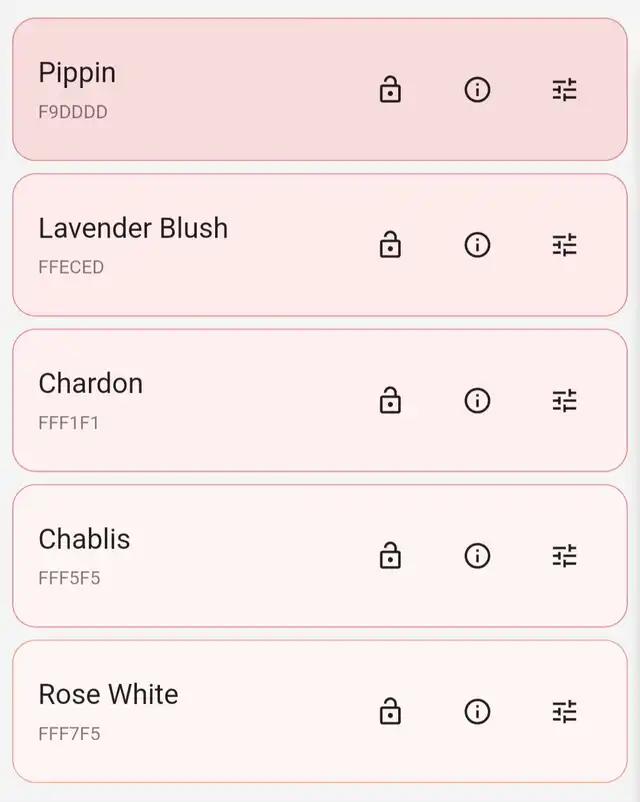Adjust the Chablis color settings
640x802 pixels.
(565, 556)
